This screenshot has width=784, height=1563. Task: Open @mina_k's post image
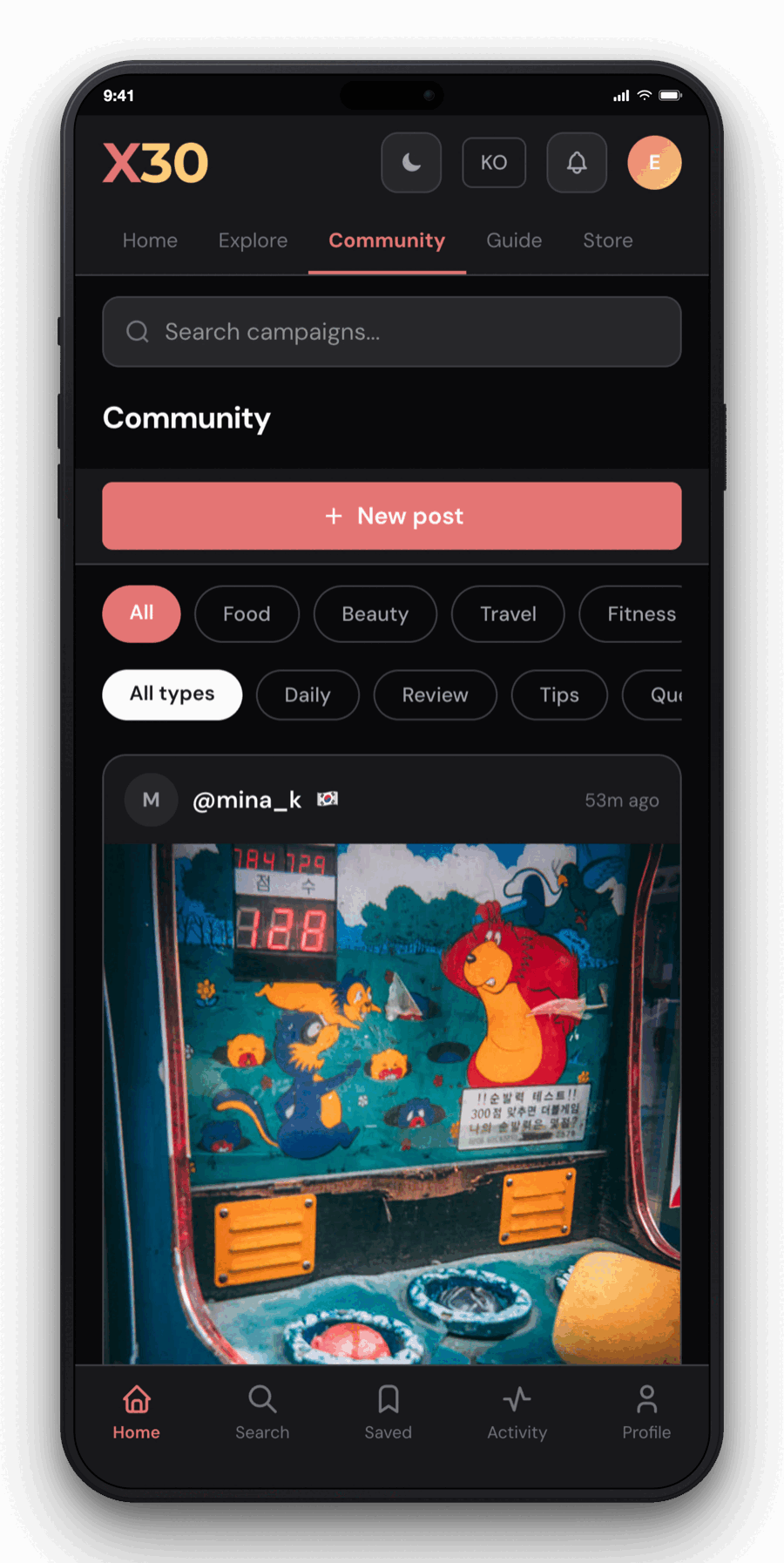point(392,1103)
